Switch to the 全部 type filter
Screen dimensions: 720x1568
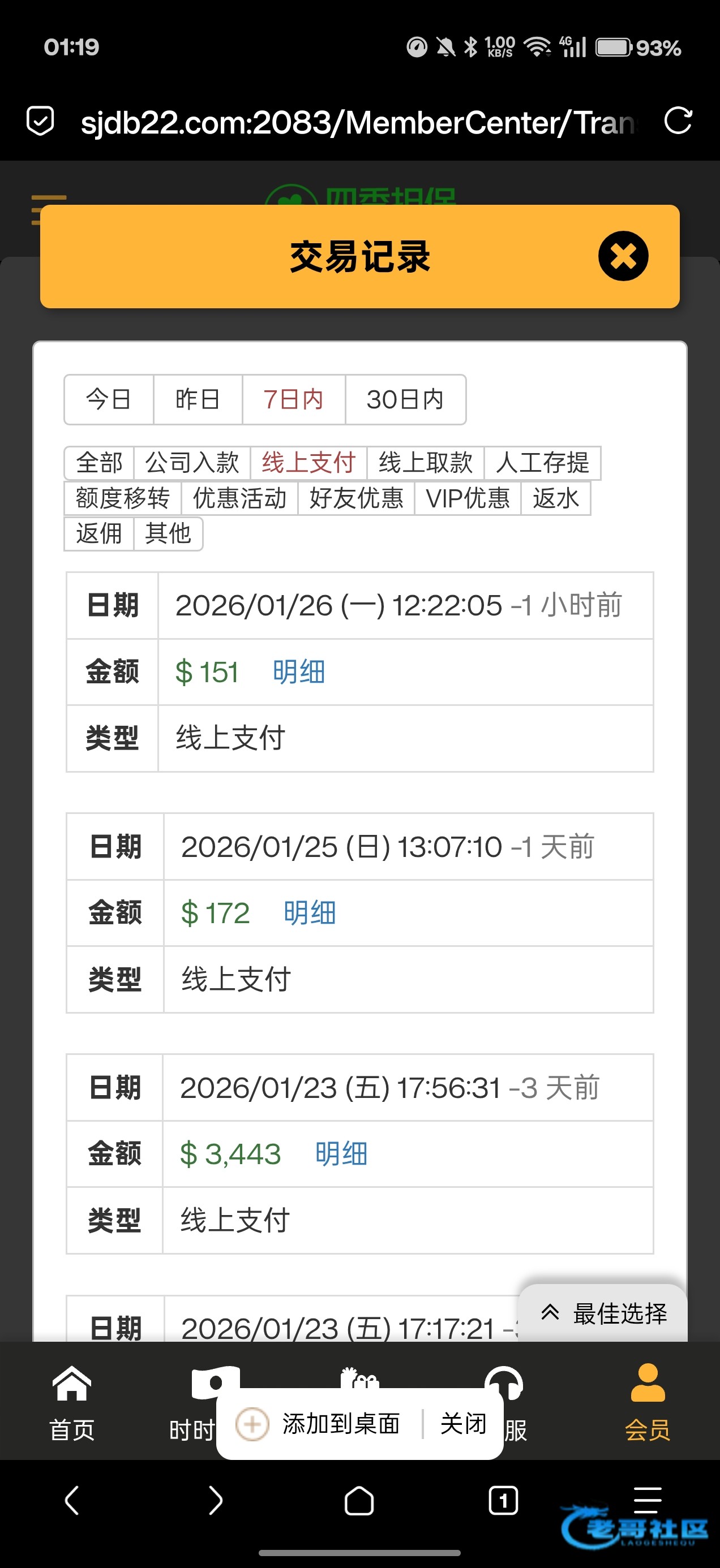point(98,463)
